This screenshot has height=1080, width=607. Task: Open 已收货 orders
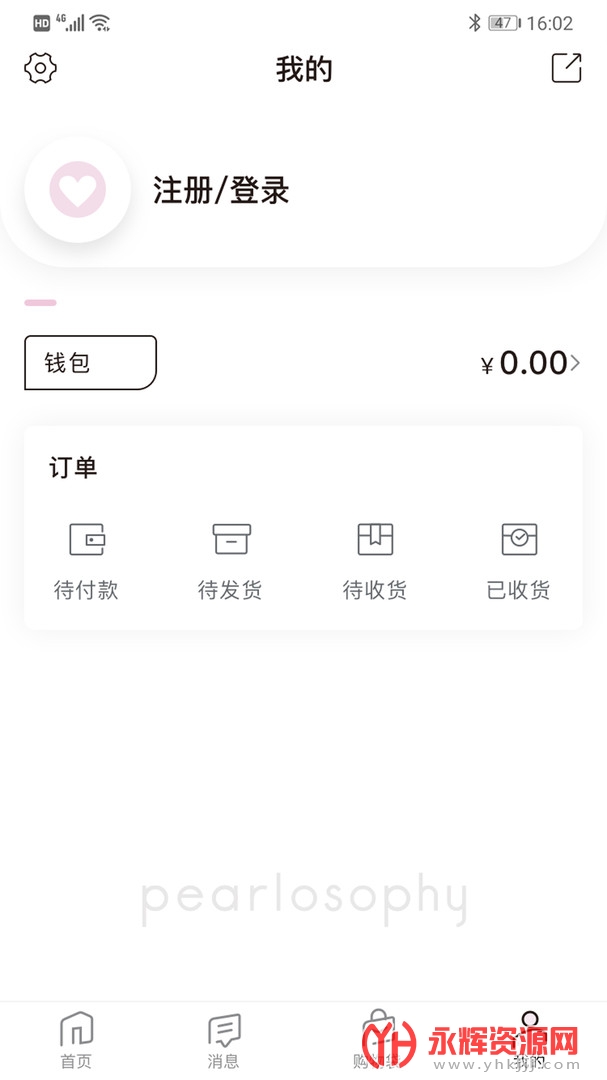coord(519,560)
